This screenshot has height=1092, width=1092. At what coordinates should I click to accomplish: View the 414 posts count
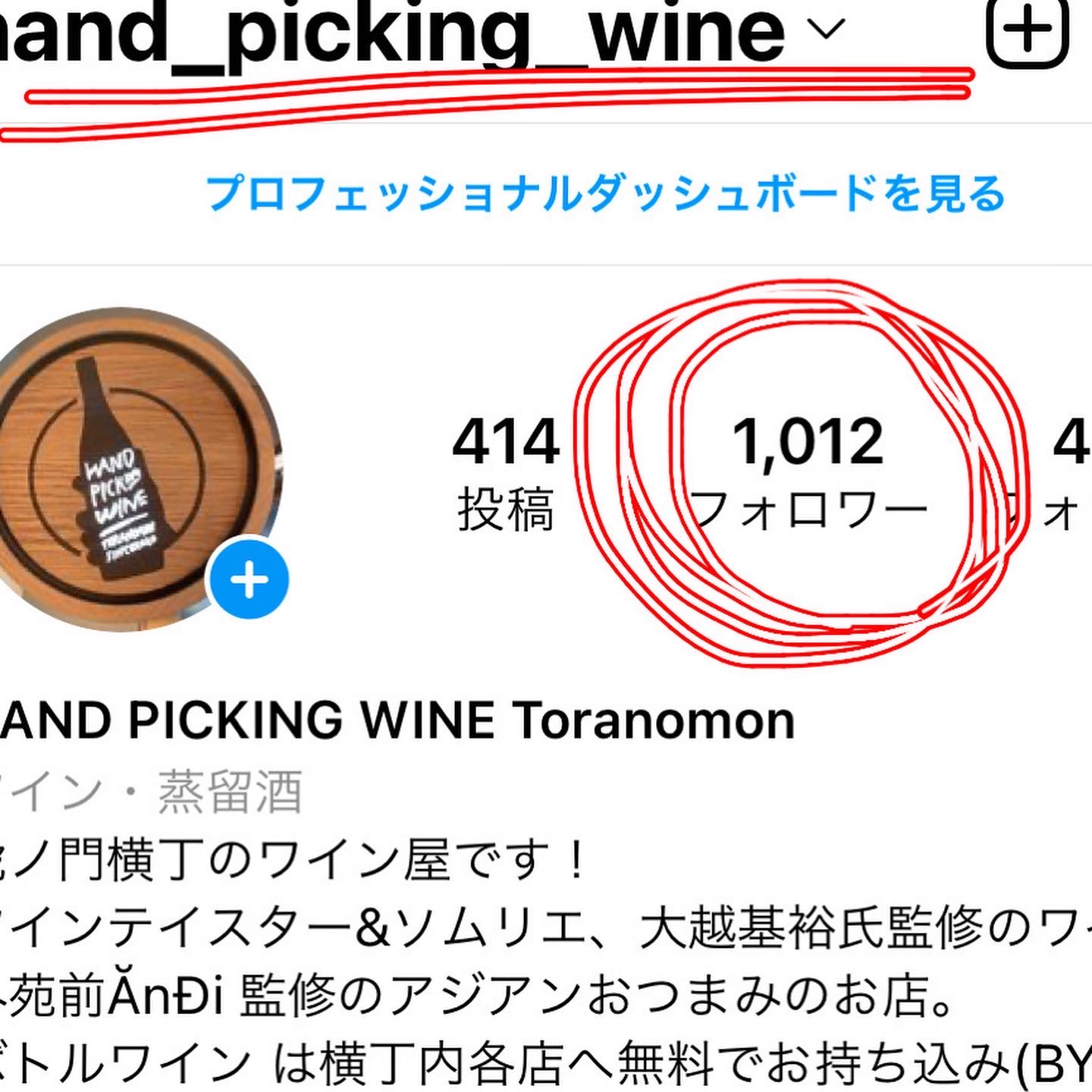pos(506,472)
